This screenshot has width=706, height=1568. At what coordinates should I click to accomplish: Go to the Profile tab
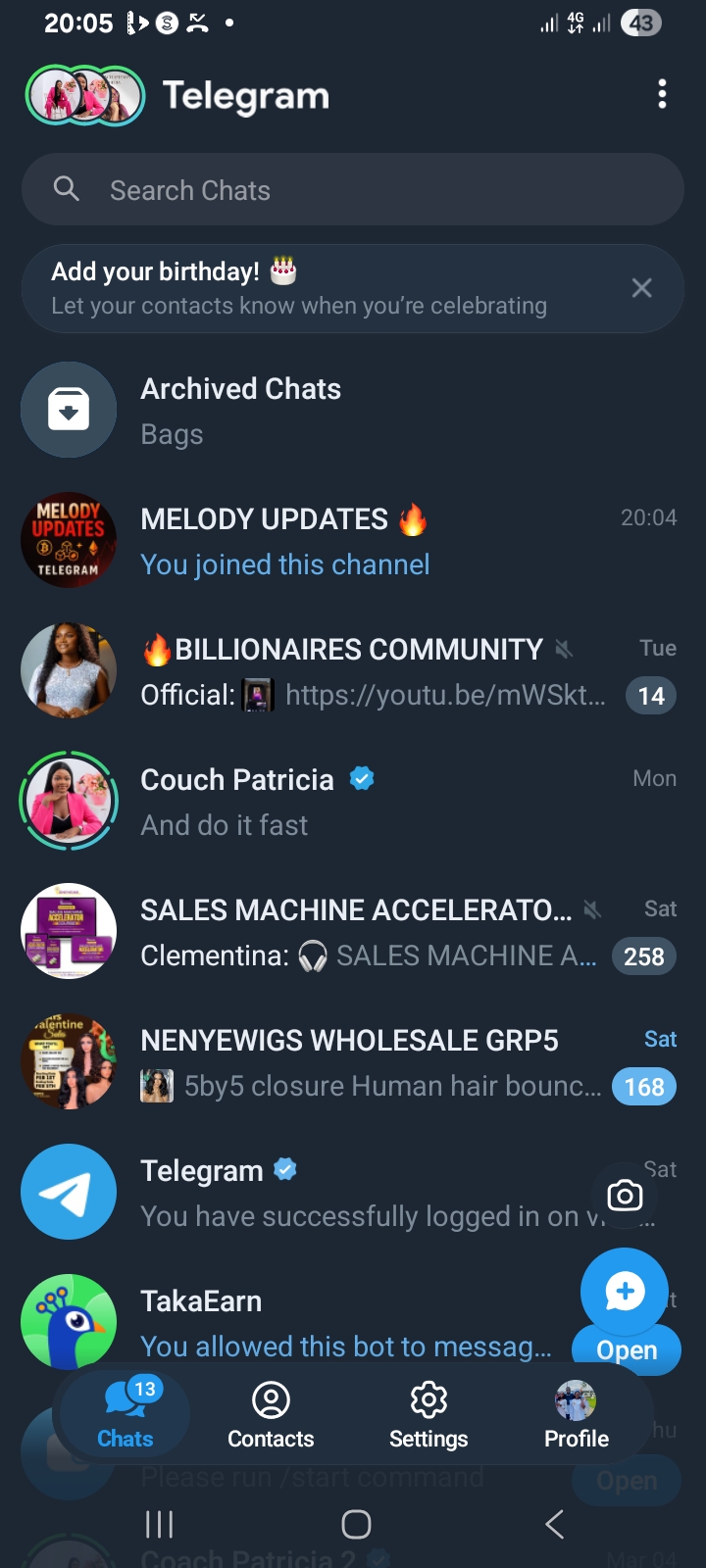(576, 1415)
